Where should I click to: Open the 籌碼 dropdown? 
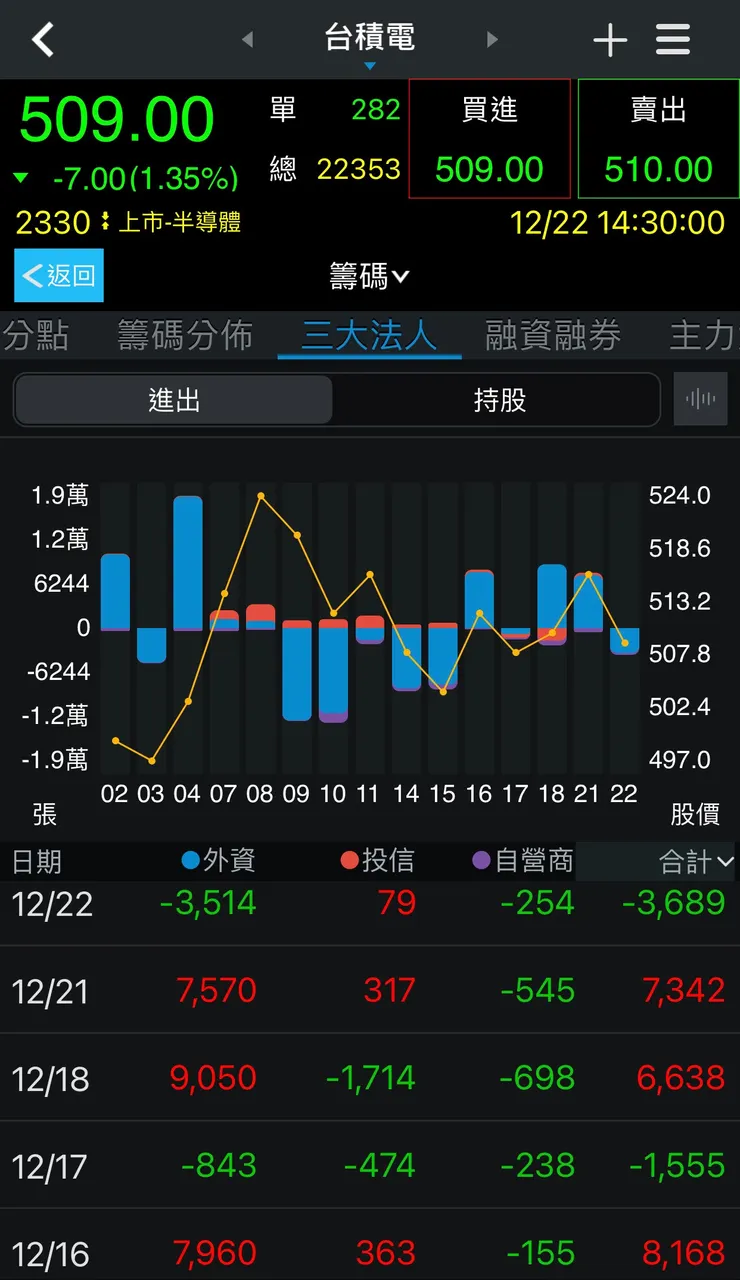pyautogui.click(x=369, y=276)
